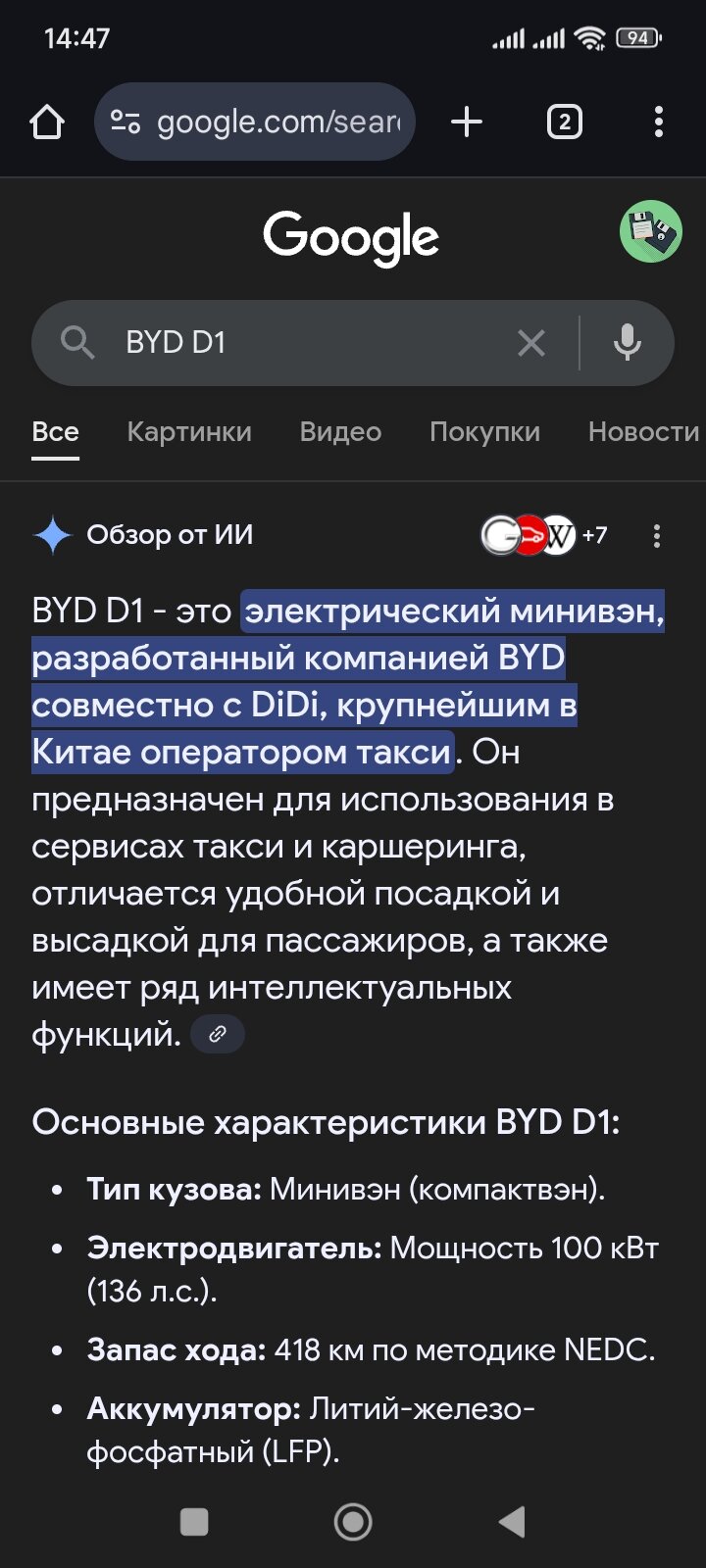Go back using the system back button

pyautogui.click(x=512, y=1521)
